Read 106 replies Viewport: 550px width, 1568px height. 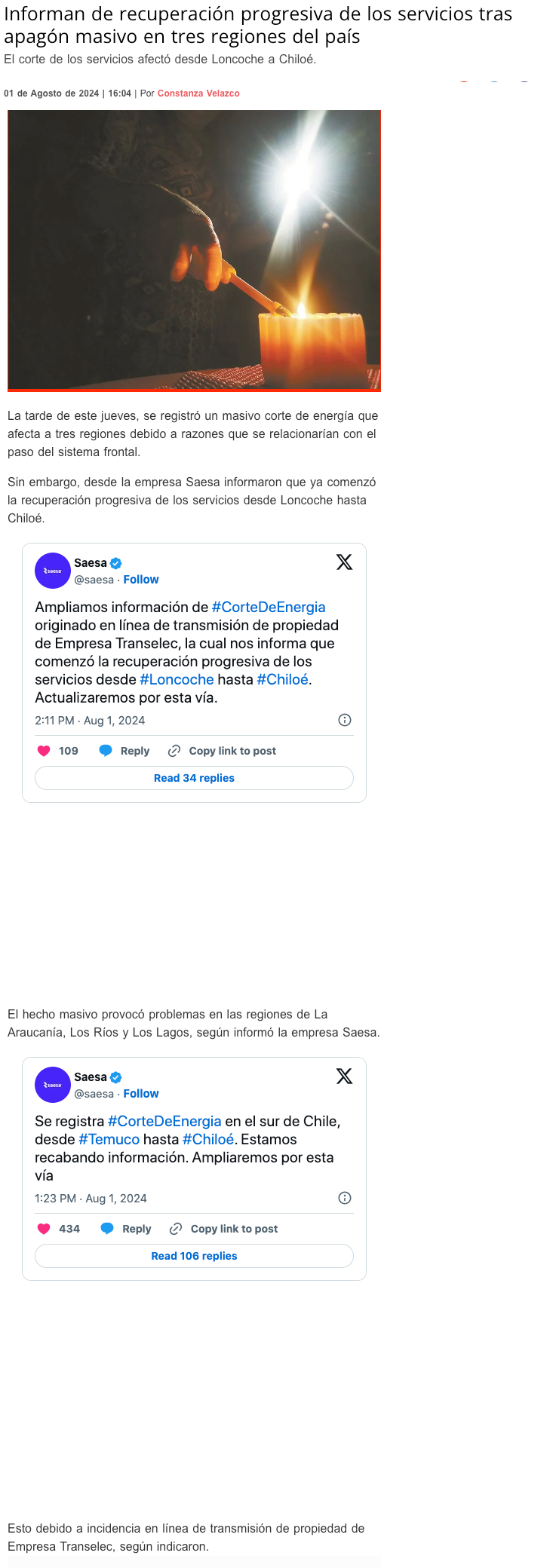(x=194, y=1256)
